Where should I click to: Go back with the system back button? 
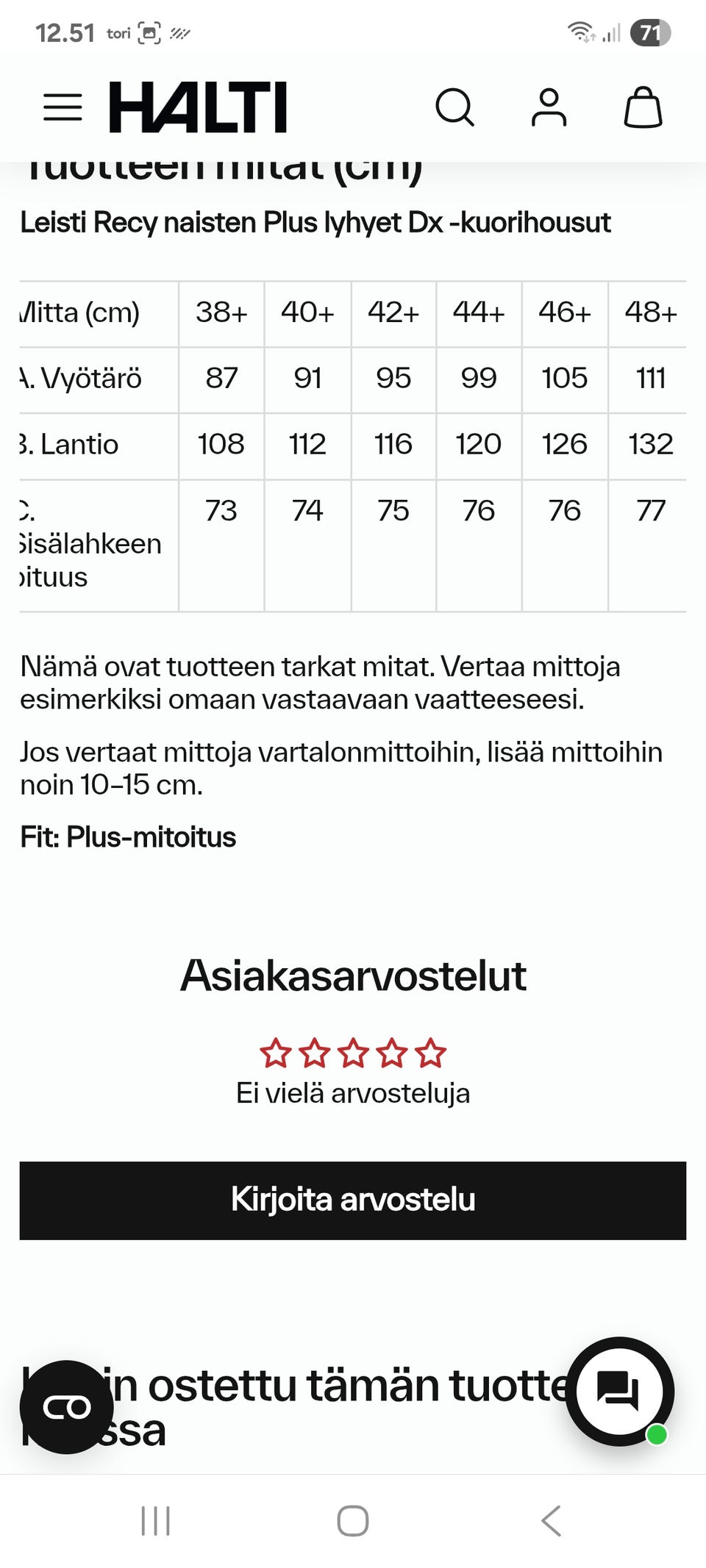click(x=552, y=1521)
